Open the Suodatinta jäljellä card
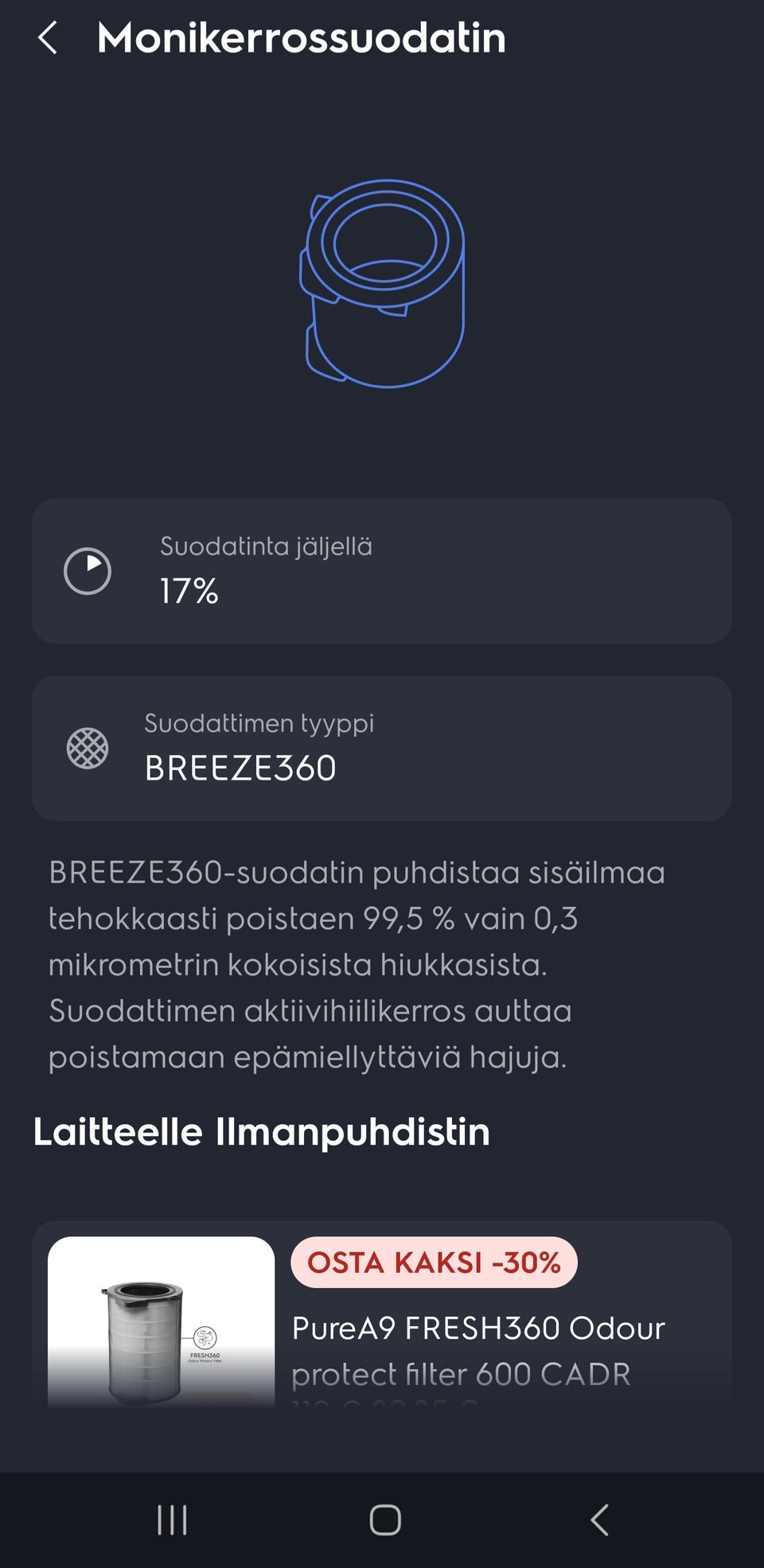The height and width of the screenshot is (1568, 764). 382,569
